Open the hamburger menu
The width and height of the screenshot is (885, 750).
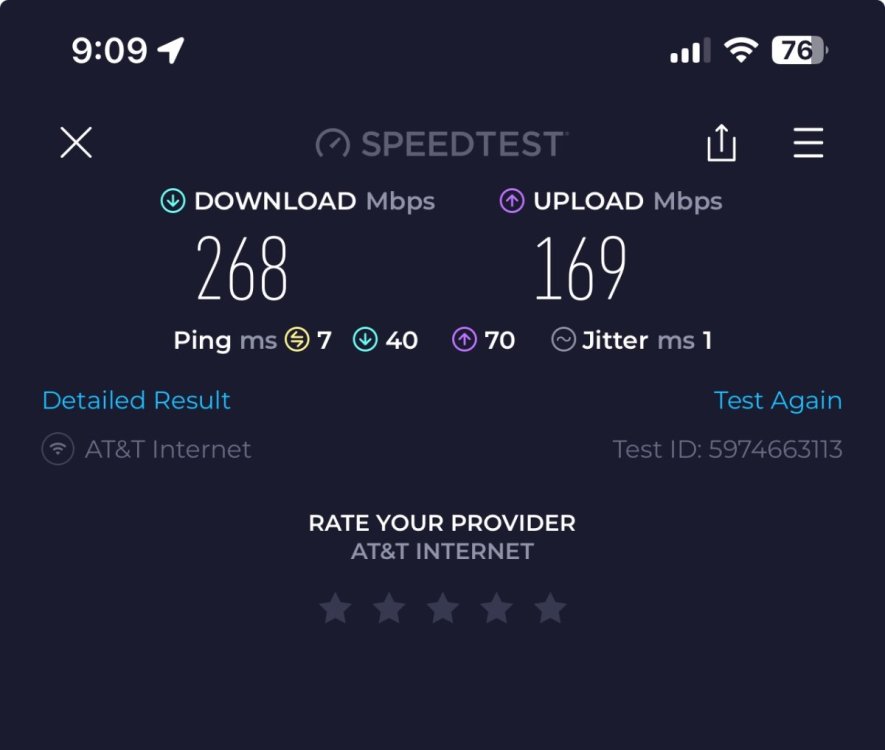point(808,143)
